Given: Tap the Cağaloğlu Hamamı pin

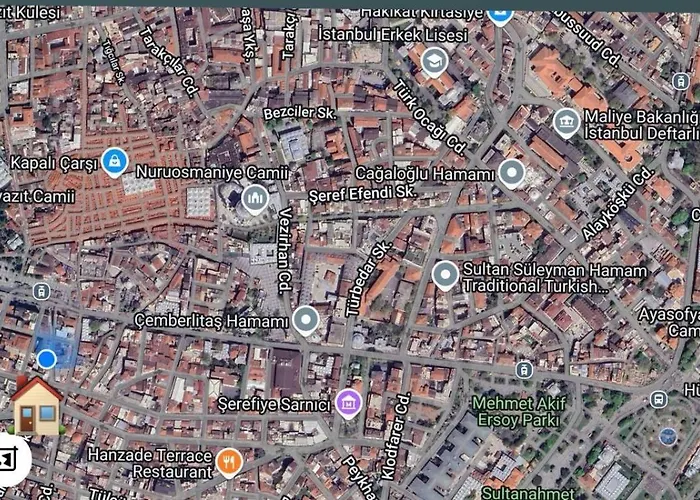Looking at the screenshot, I should (x=512, y=174).
